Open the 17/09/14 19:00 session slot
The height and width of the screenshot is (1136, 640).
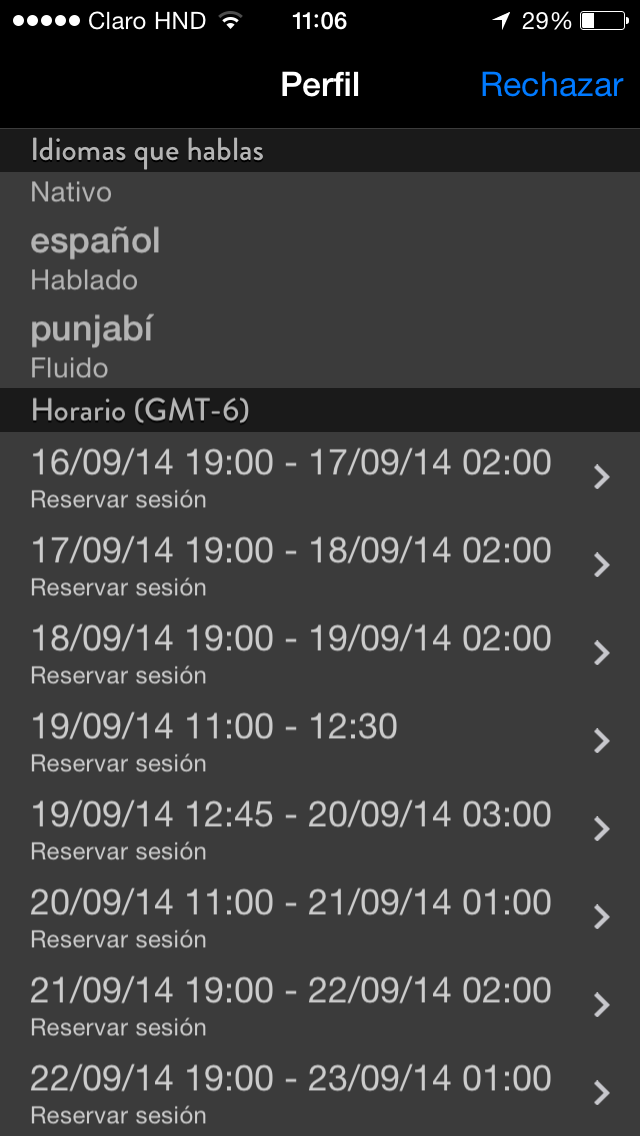[320, 565]
